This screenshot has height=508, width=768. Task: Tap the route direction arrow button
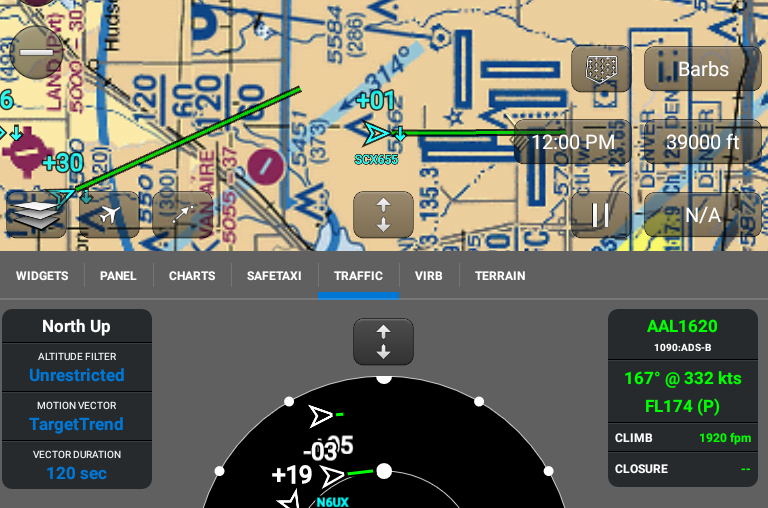click(182, 215)
